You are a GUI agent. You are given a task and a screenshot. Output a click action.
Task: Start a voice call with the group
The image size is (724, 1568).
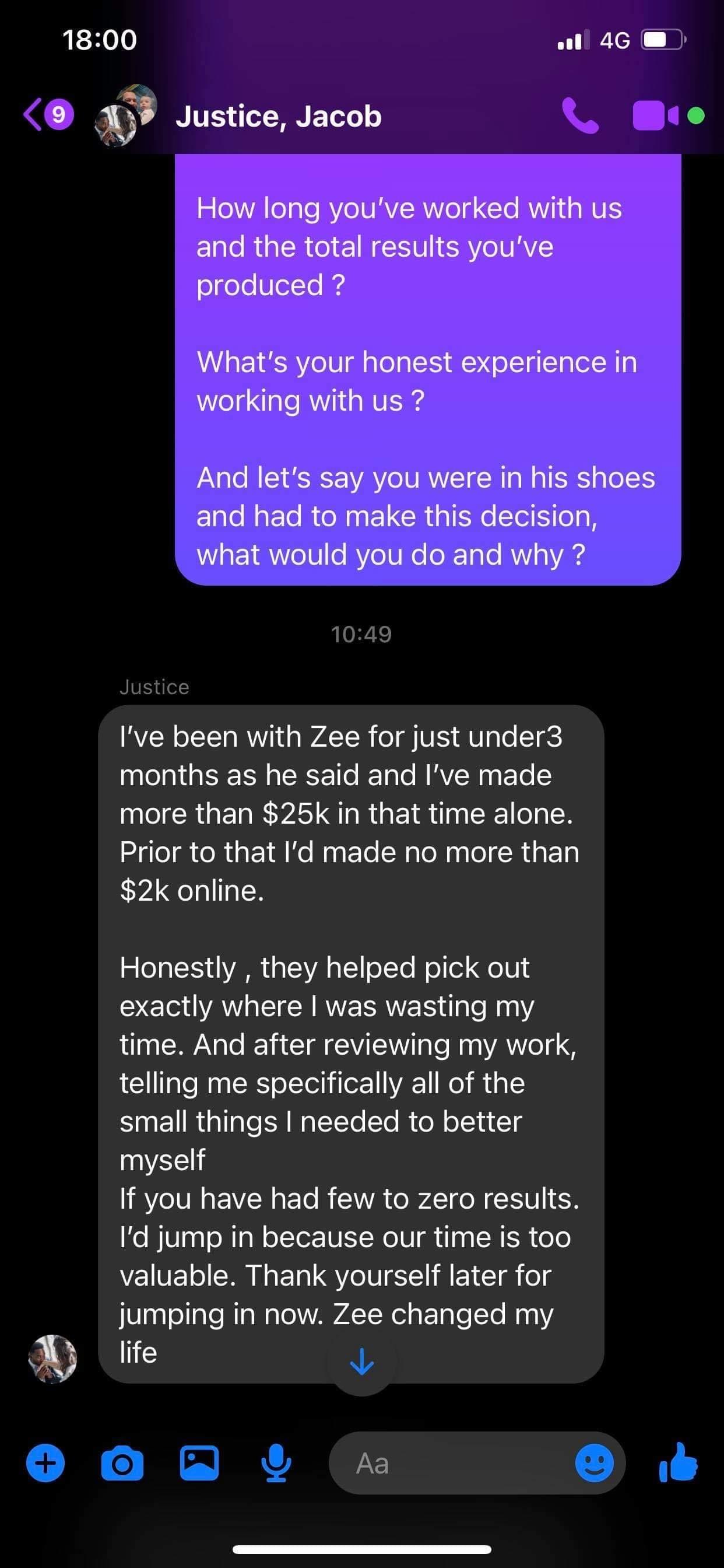tap(580, 116)
